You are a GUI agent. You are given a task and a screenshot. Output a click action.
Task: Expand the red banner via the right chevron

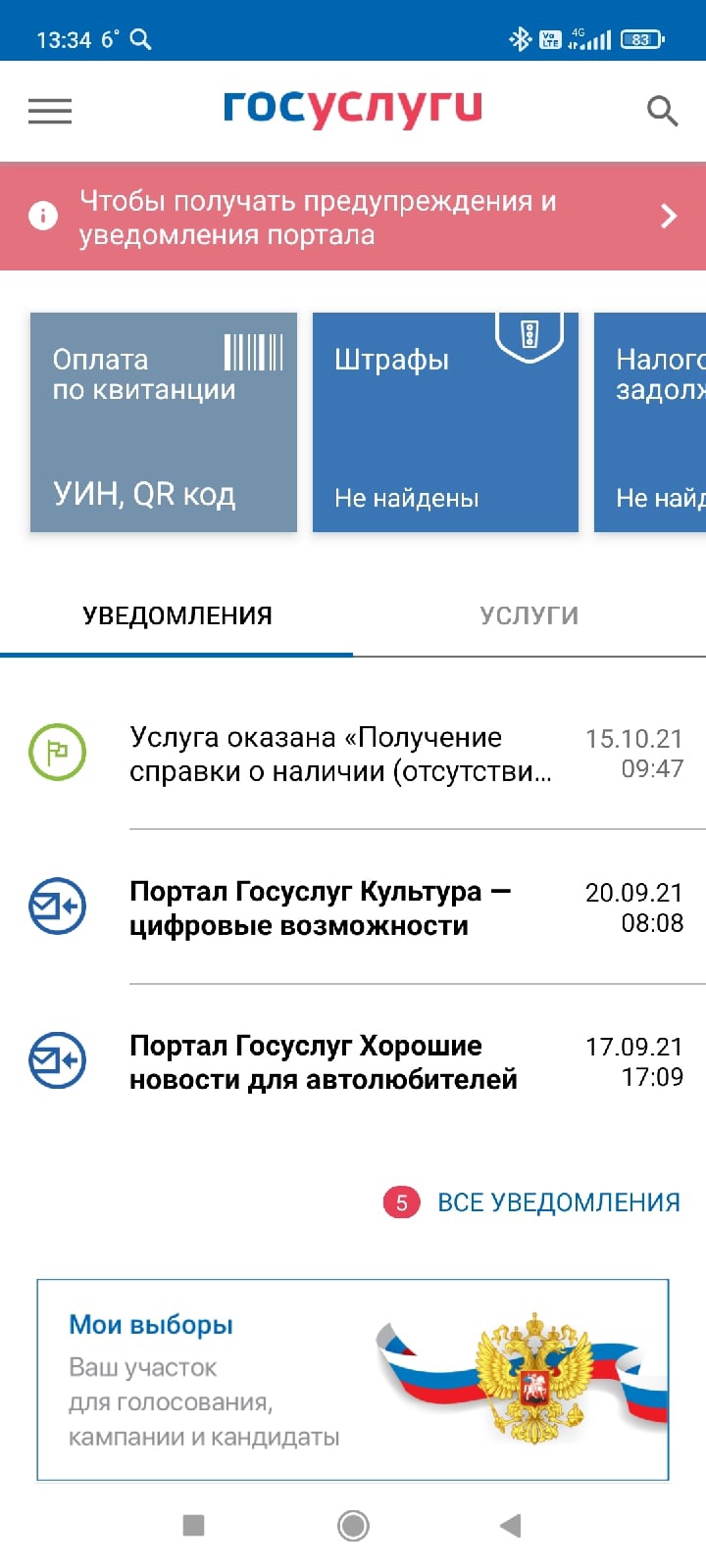(670, 216)
